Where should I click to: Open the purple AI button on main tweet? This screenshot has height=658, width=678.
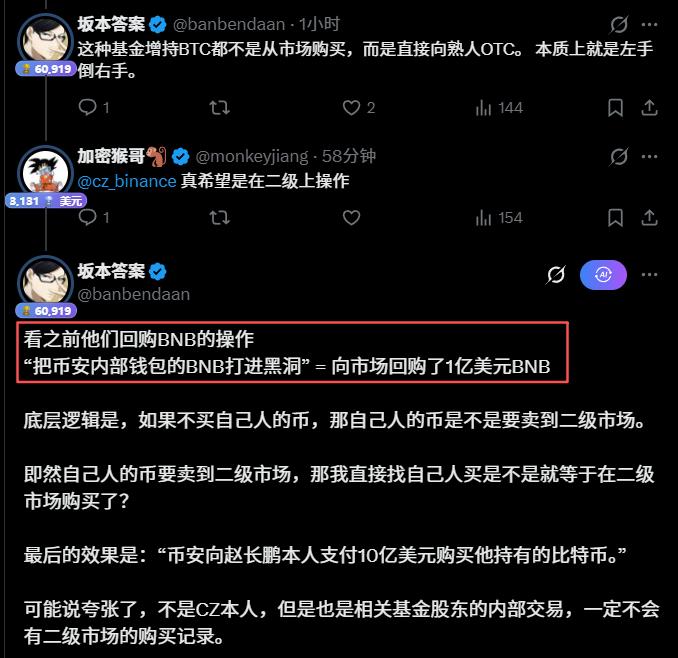point(603,274)
